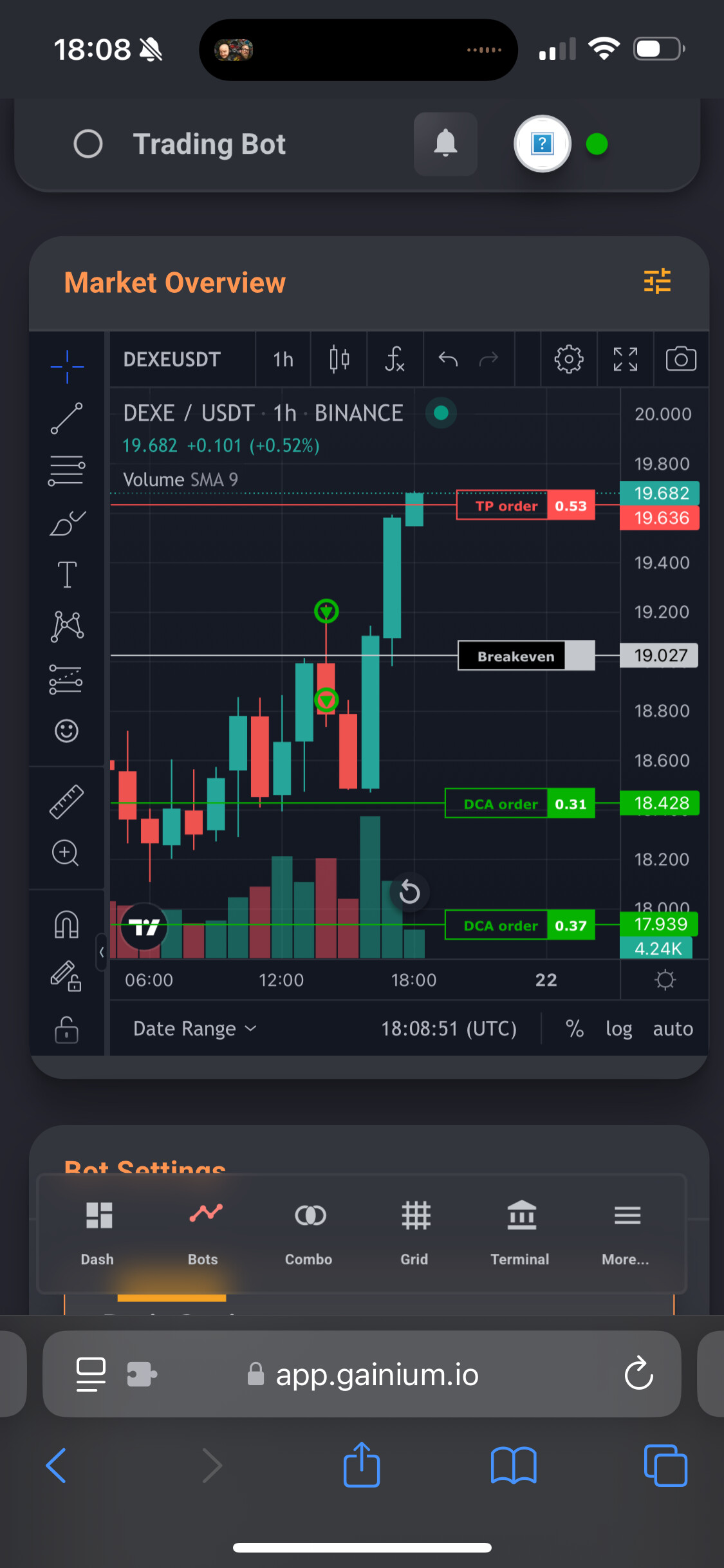The height and width of the screenshot is (1568, 724).
Task: Open the Date Range dropdown
Action: tap(195, 1029)
